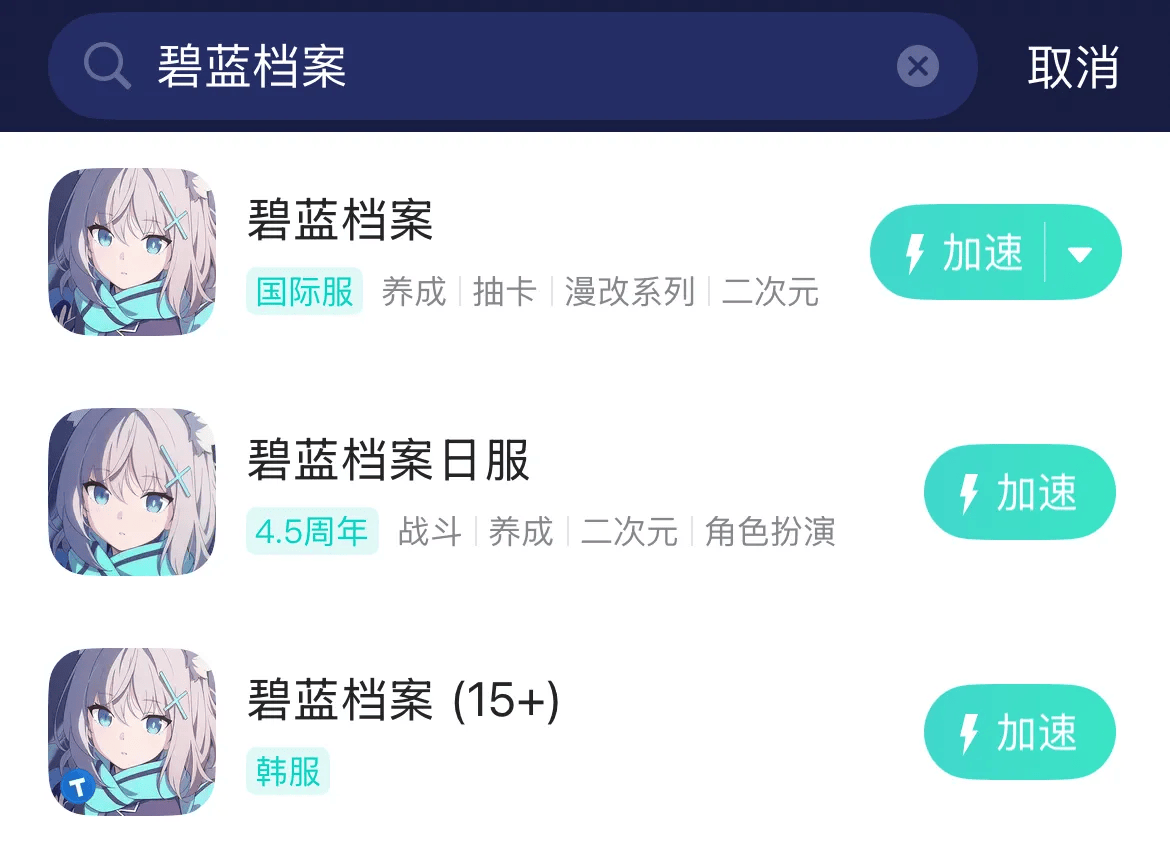The image size is (1170, 850).
Task: Start 加速 for 碧蓝档案 (15+) 韩服
Action: [1018, 732]
